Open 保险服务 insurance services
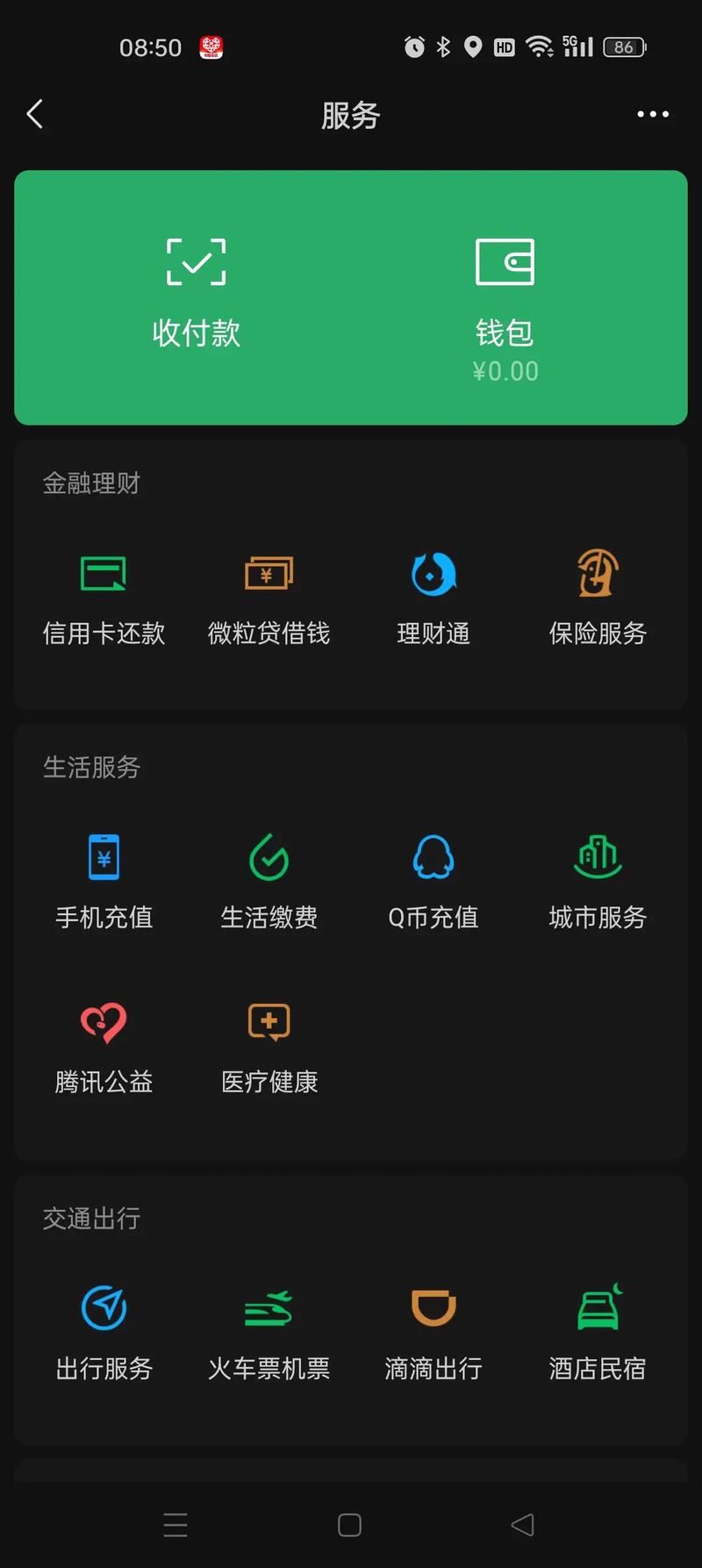Image resolution: width=702 pixels, height=1568 pixels. point(598,597)
